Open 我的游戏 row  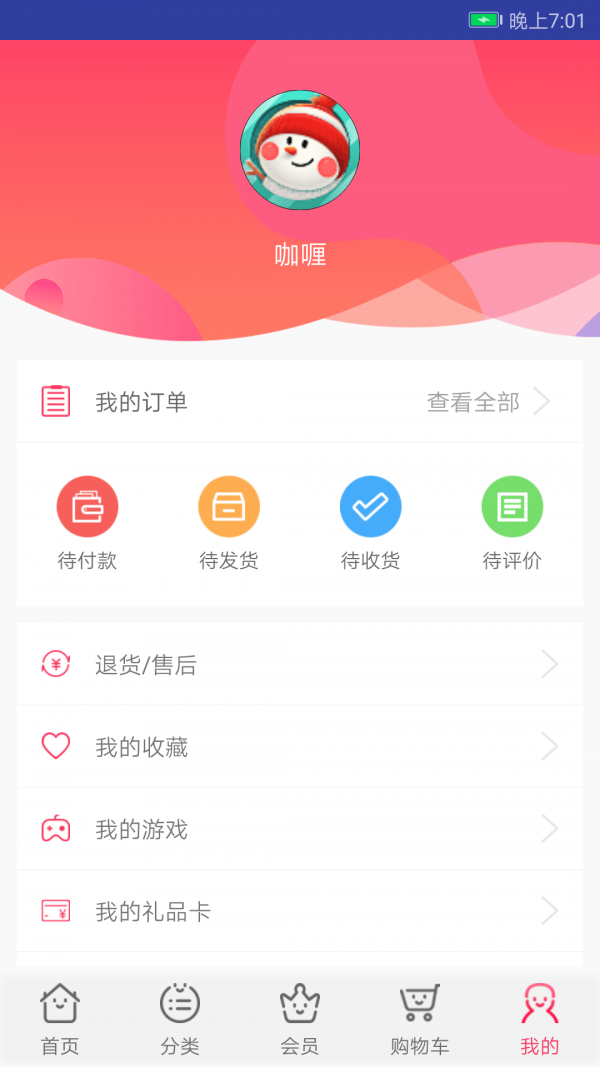tap(300, 829)
